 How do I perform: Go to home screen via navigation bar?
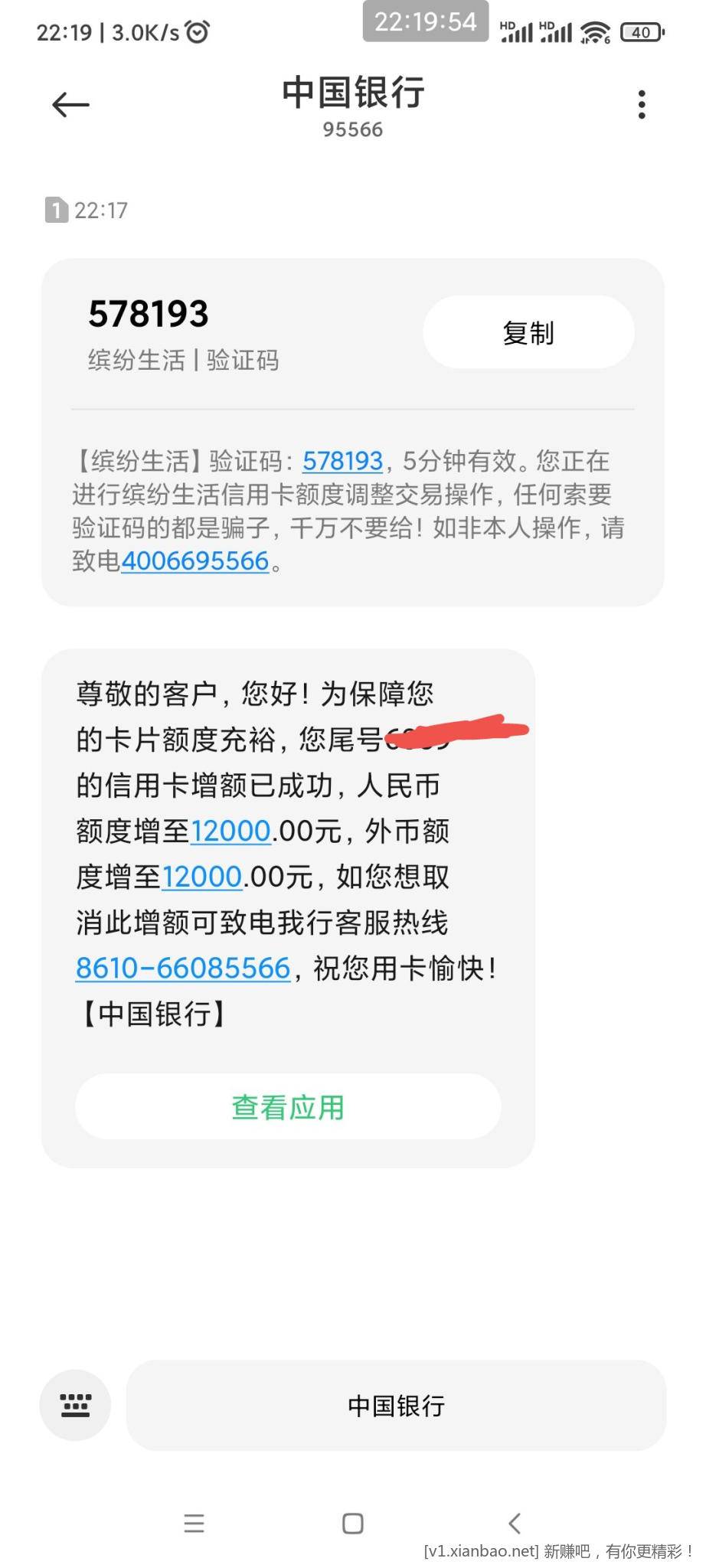coord(353,1523)
